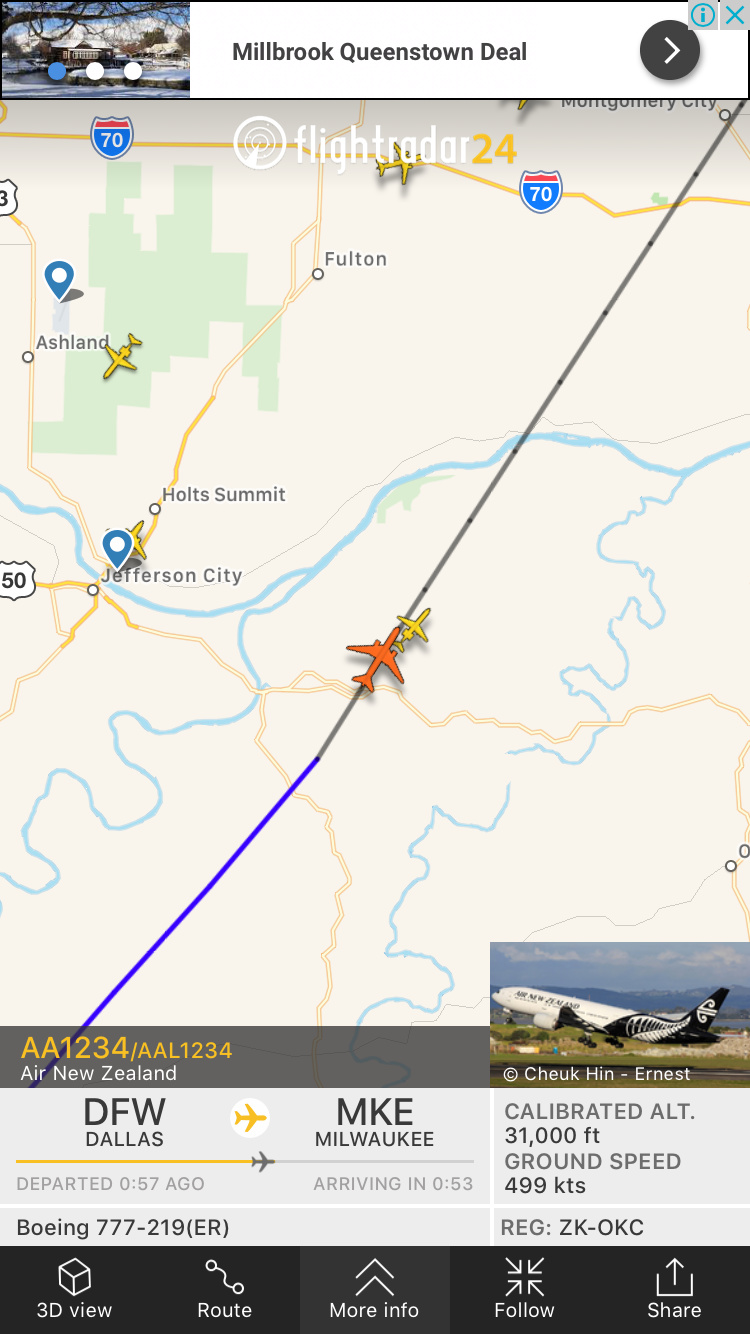Share flight AA1234
Image resolution: width=750 pixels, height=1334 pixels.
click(x=674, y=1290)
